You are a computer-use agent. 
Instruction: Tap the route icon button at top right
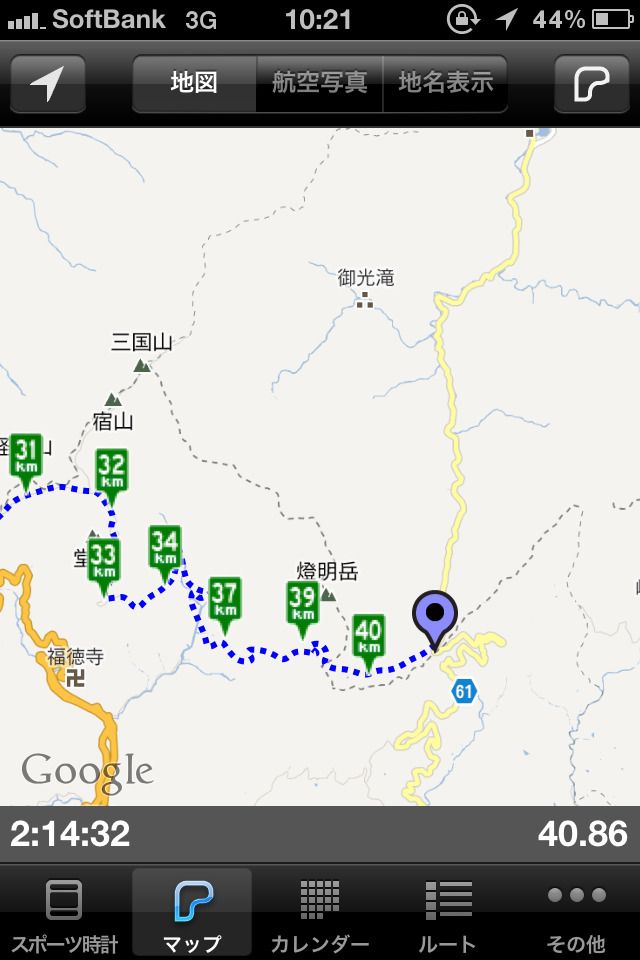pyautogui.click(x=591, y=84)
